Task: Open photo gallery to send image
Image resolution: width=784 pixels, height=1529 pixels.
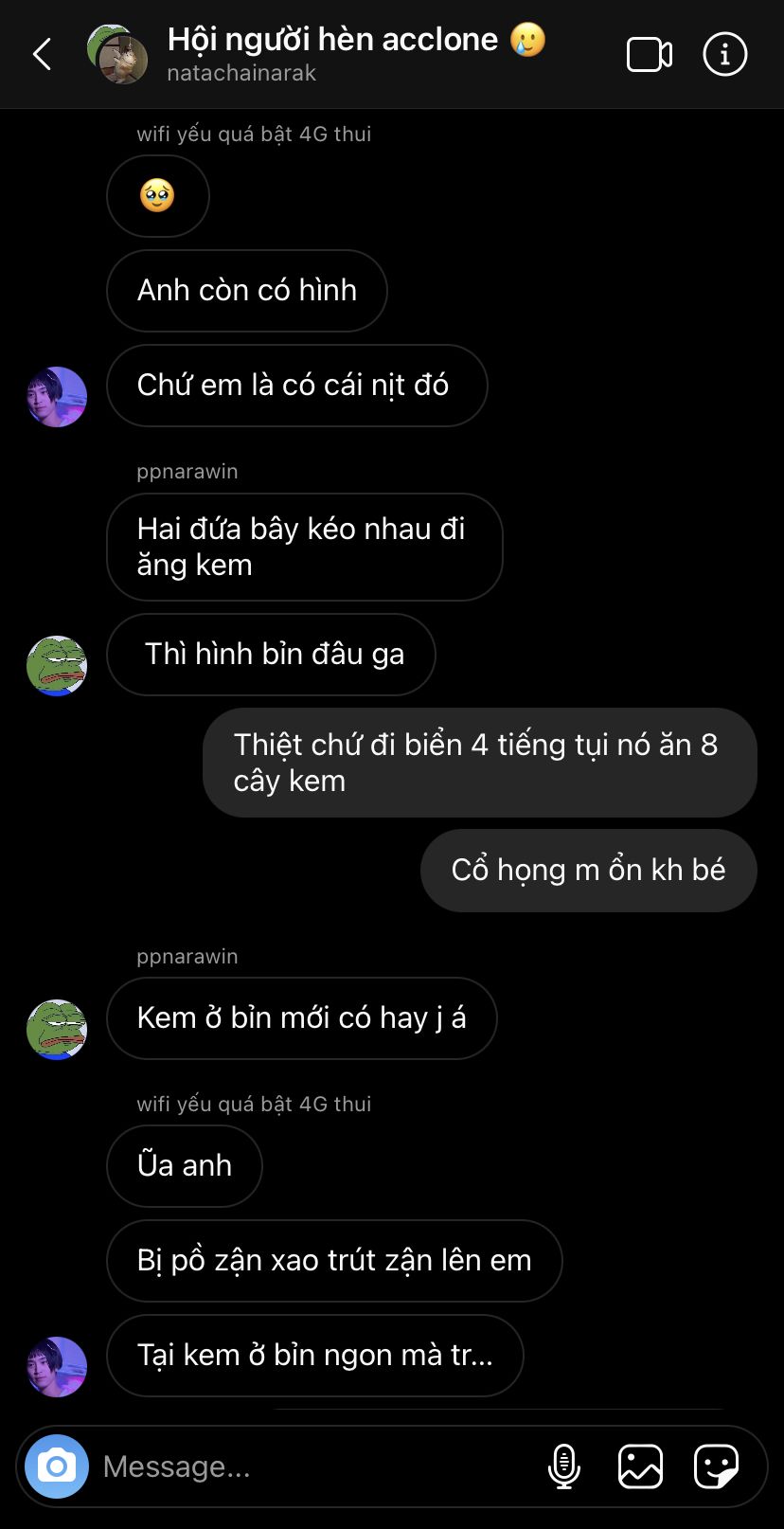Action: click(640, 1466)
